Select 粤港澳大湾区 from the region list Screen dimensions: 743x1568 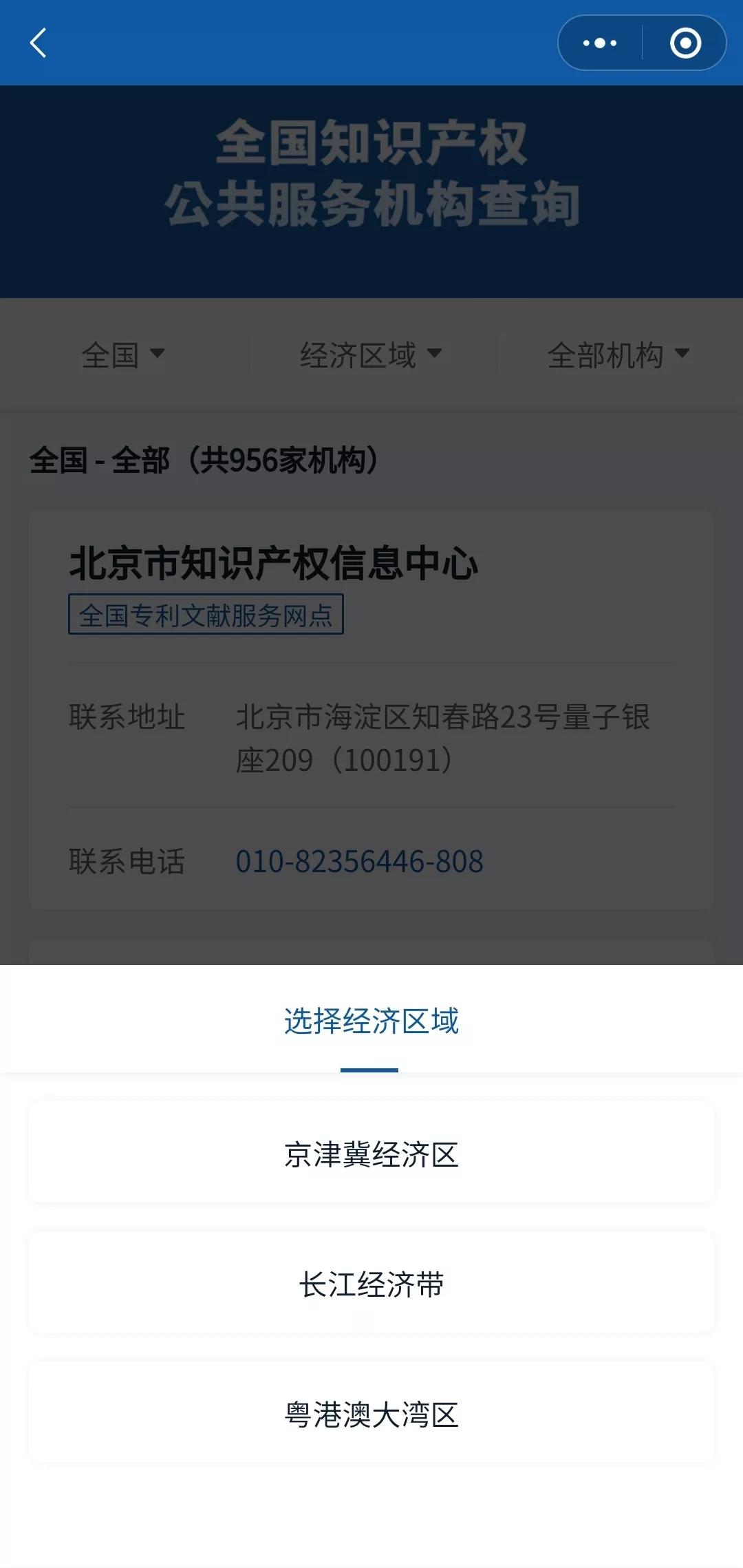[371, 1416]
